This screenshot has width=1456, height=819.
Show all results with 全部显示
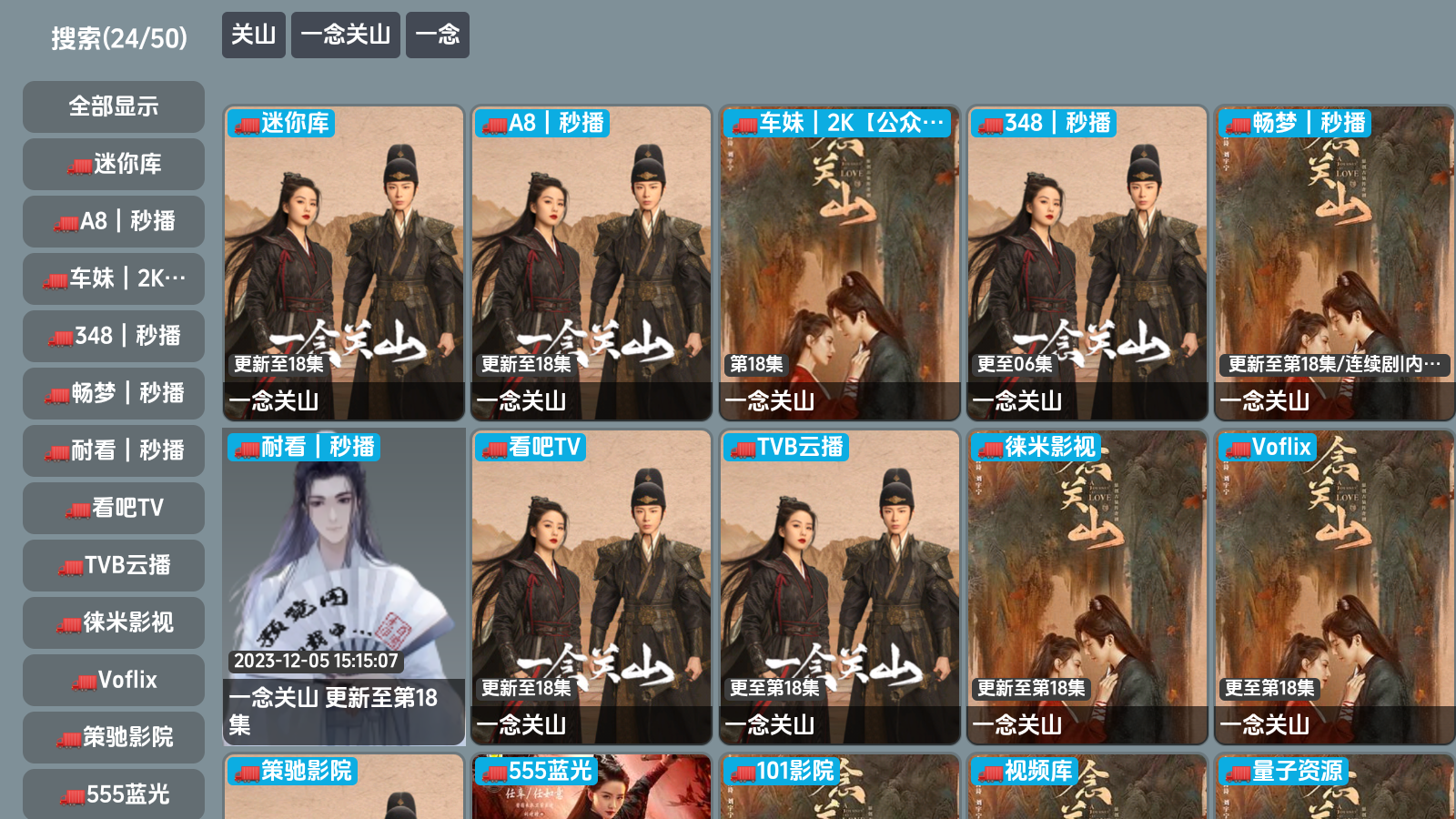tap(114, 106)
